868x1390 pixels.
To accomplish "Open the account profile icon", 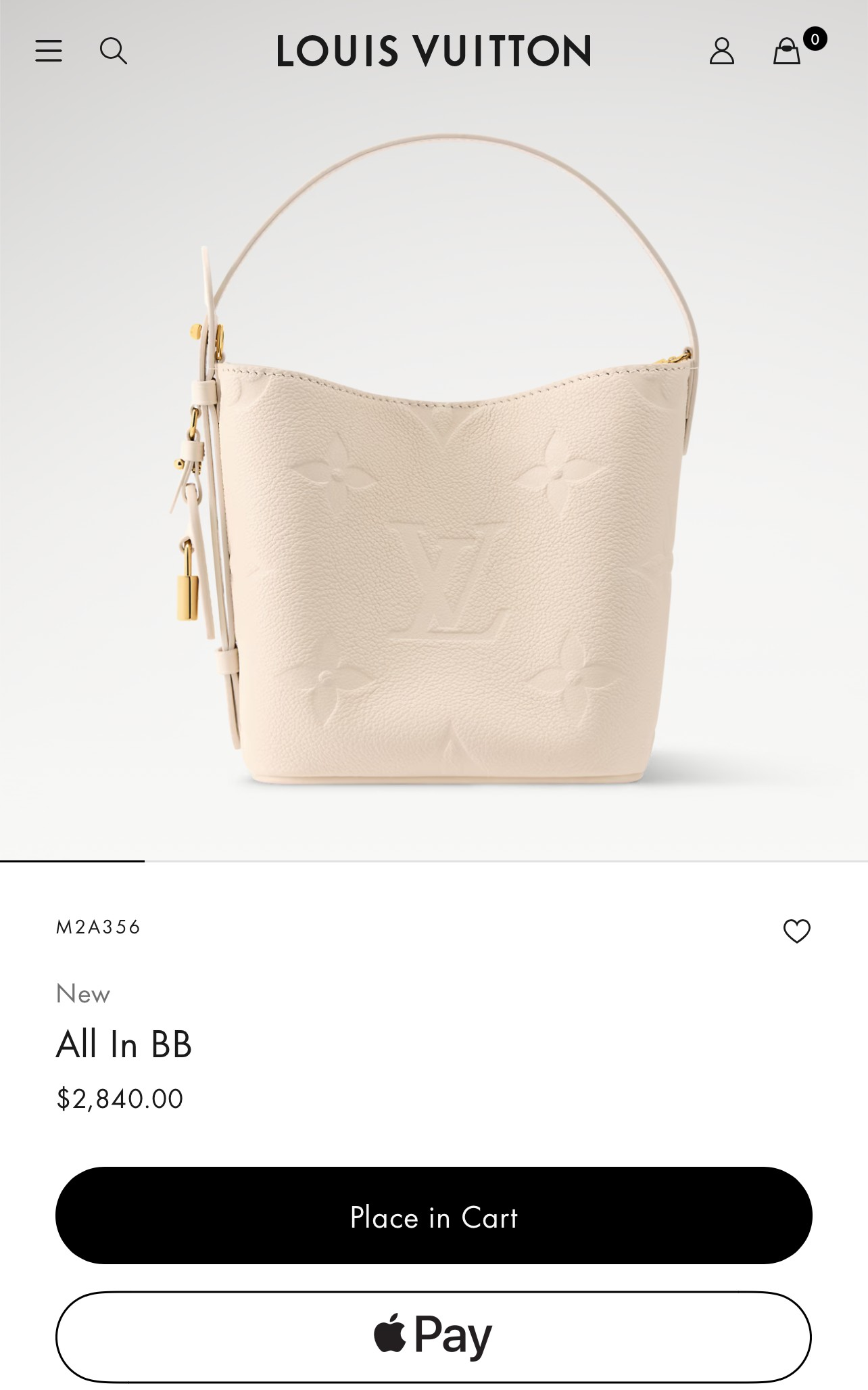I will point(722,51).
